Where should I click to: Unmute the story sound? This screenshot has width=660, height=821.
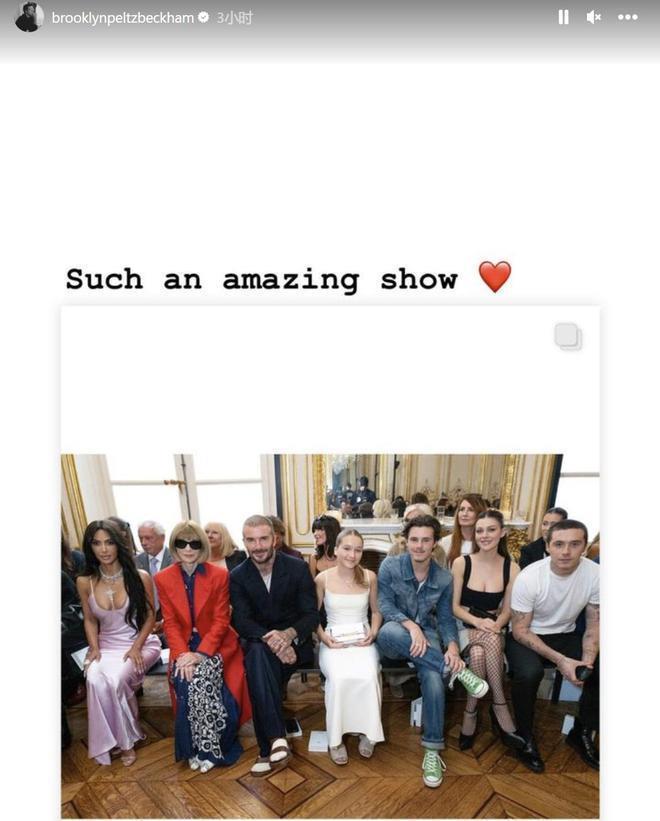click(x=594, y=17)
